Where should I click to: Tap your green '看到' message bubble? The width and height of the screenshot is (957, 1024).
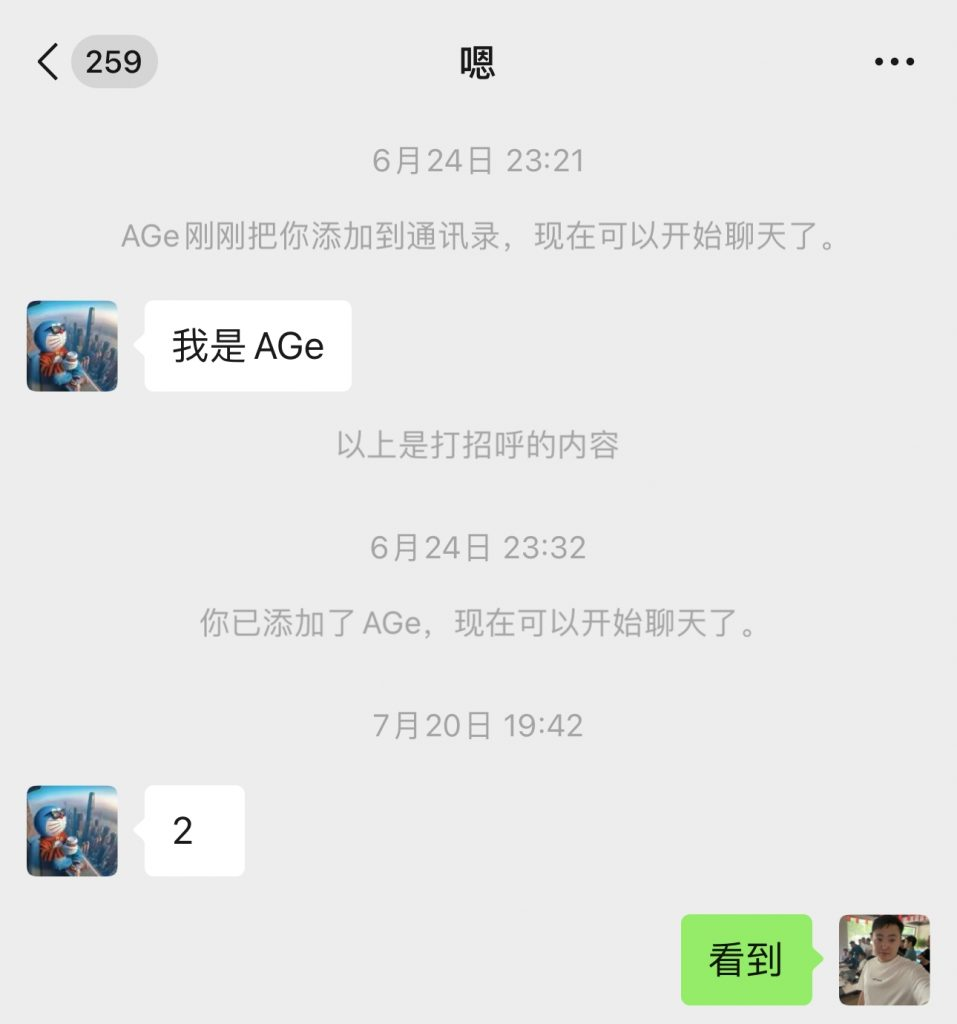tap(744, 958)
